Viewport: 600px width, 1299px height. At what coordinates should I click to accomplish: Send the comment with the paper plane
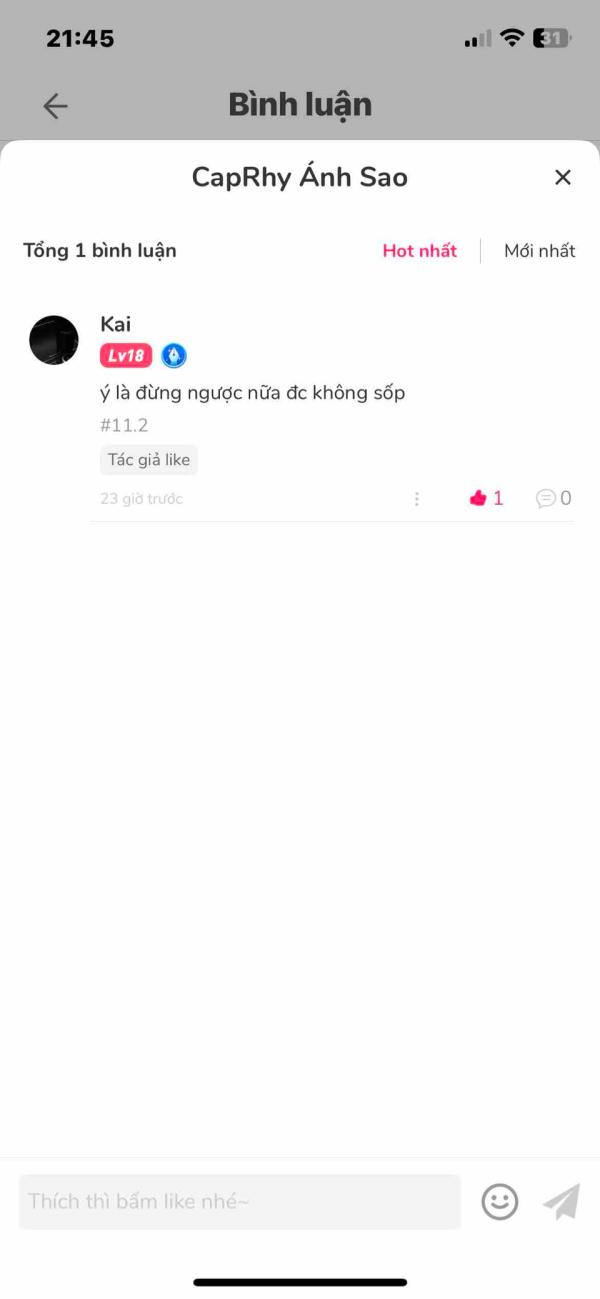coord(562,1201)
